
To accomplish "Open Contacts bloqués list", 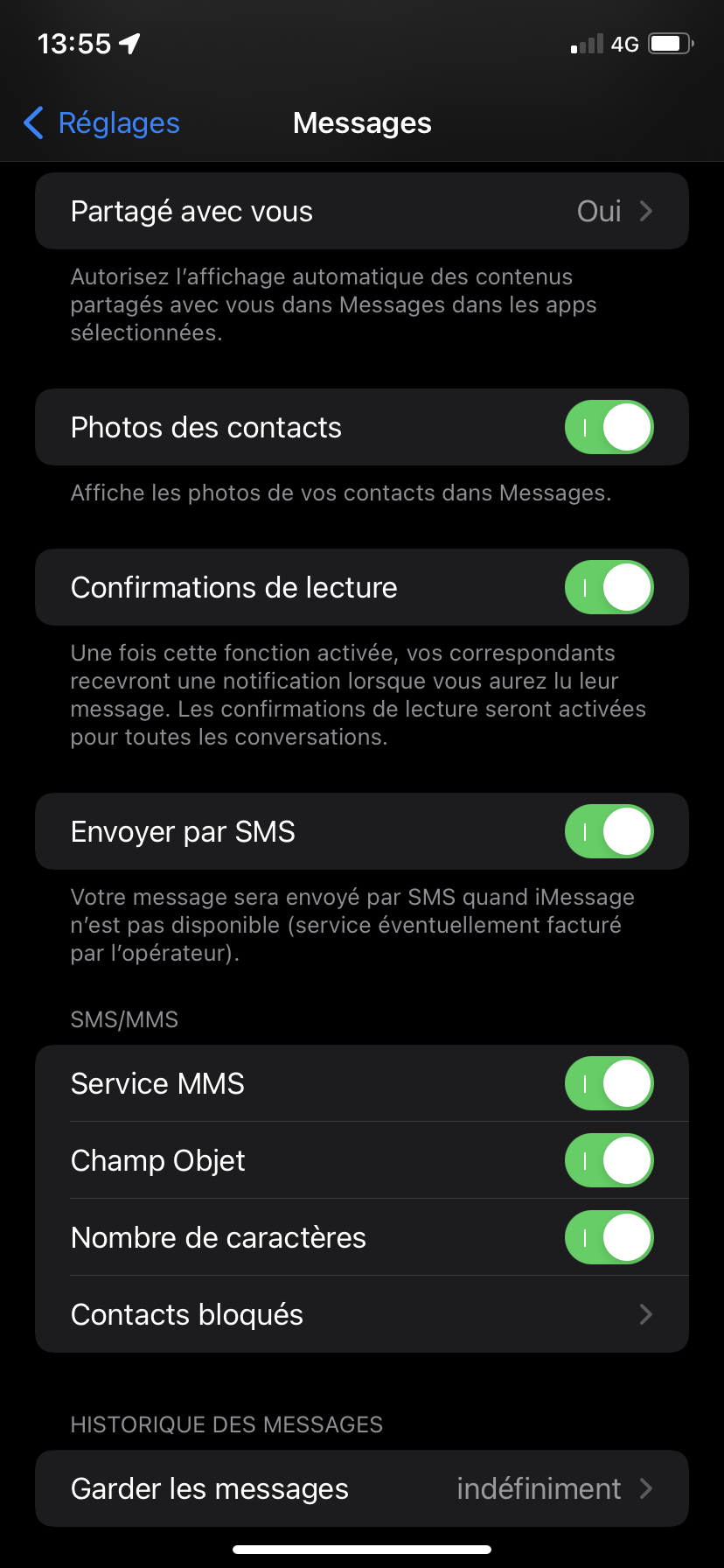I will 362,1314.
